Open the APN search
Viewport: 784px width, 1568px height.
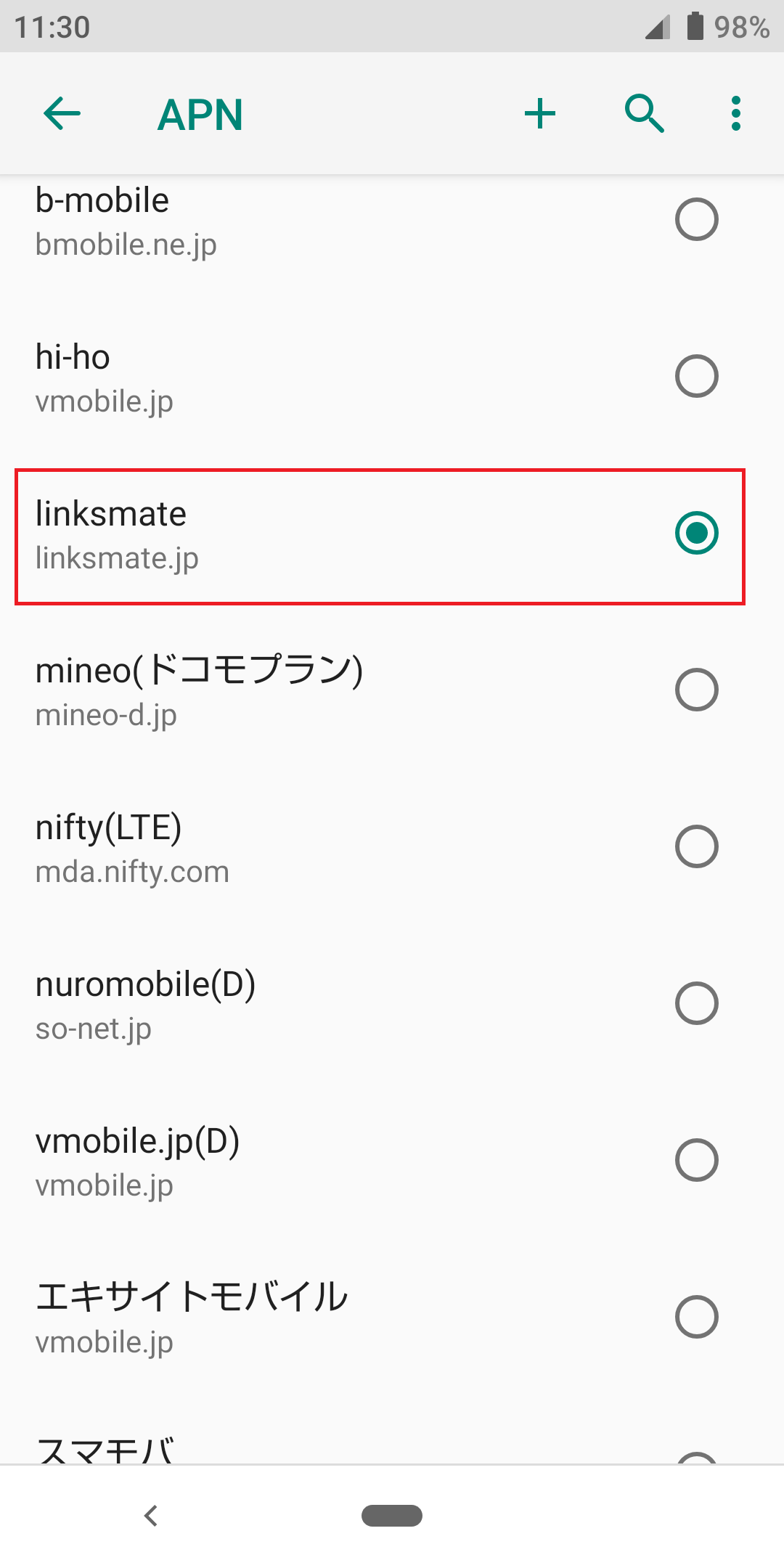(645, 114)
